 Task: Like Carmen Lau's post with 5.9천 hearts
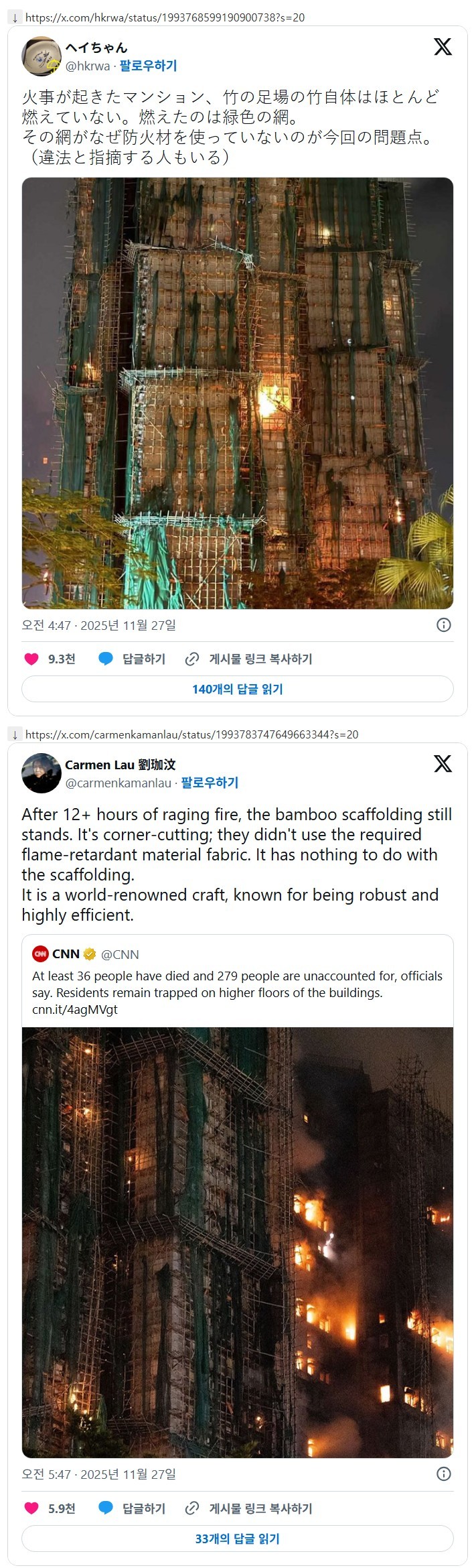[x=31, y=1508]
